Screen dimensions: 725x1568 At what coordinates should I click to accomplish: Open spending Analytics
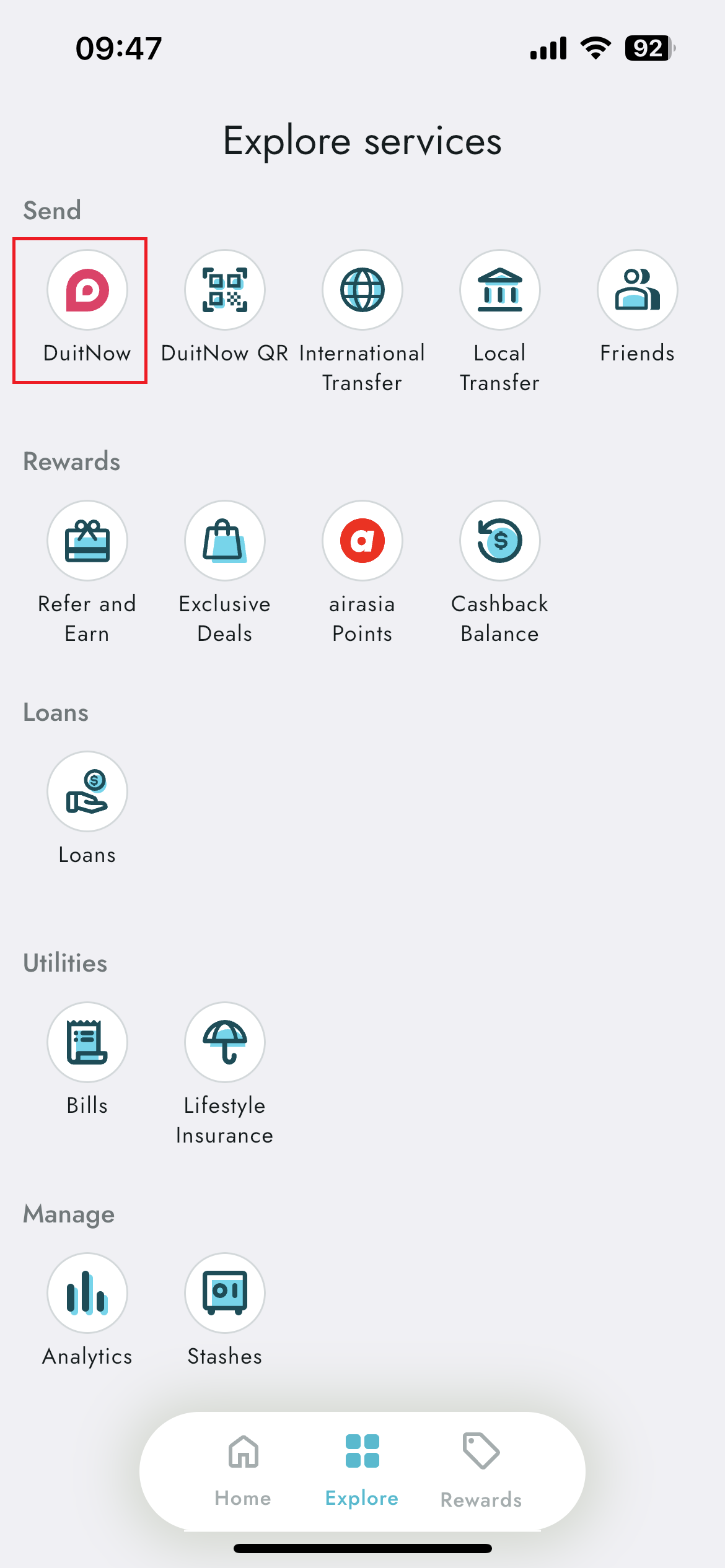click(87, 1294)
